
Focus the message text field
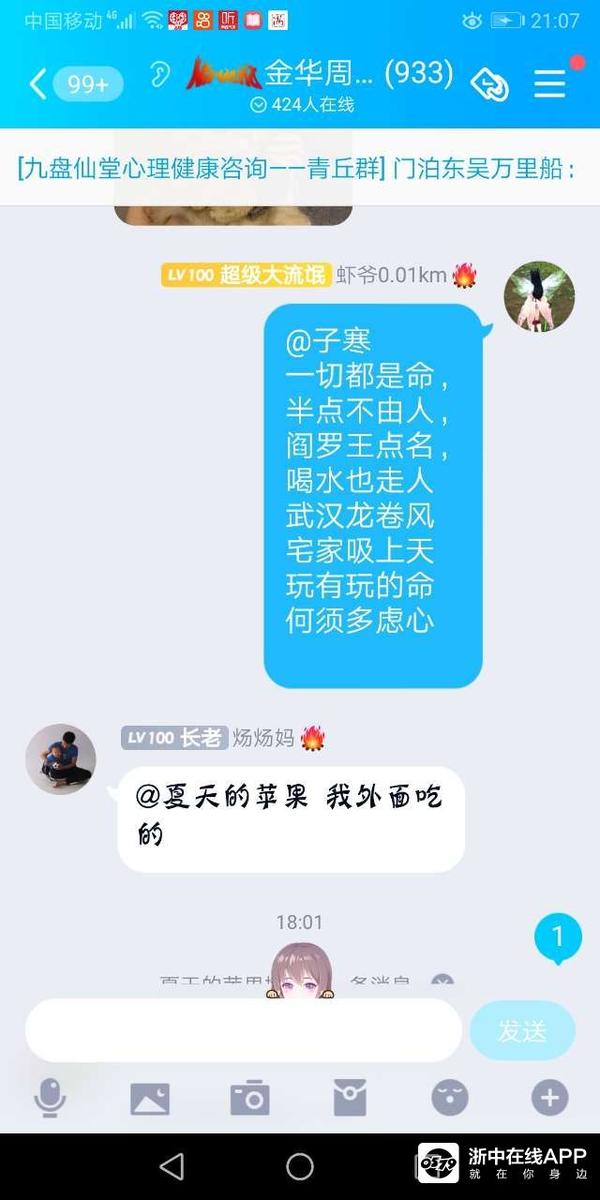coord(243,1030)
